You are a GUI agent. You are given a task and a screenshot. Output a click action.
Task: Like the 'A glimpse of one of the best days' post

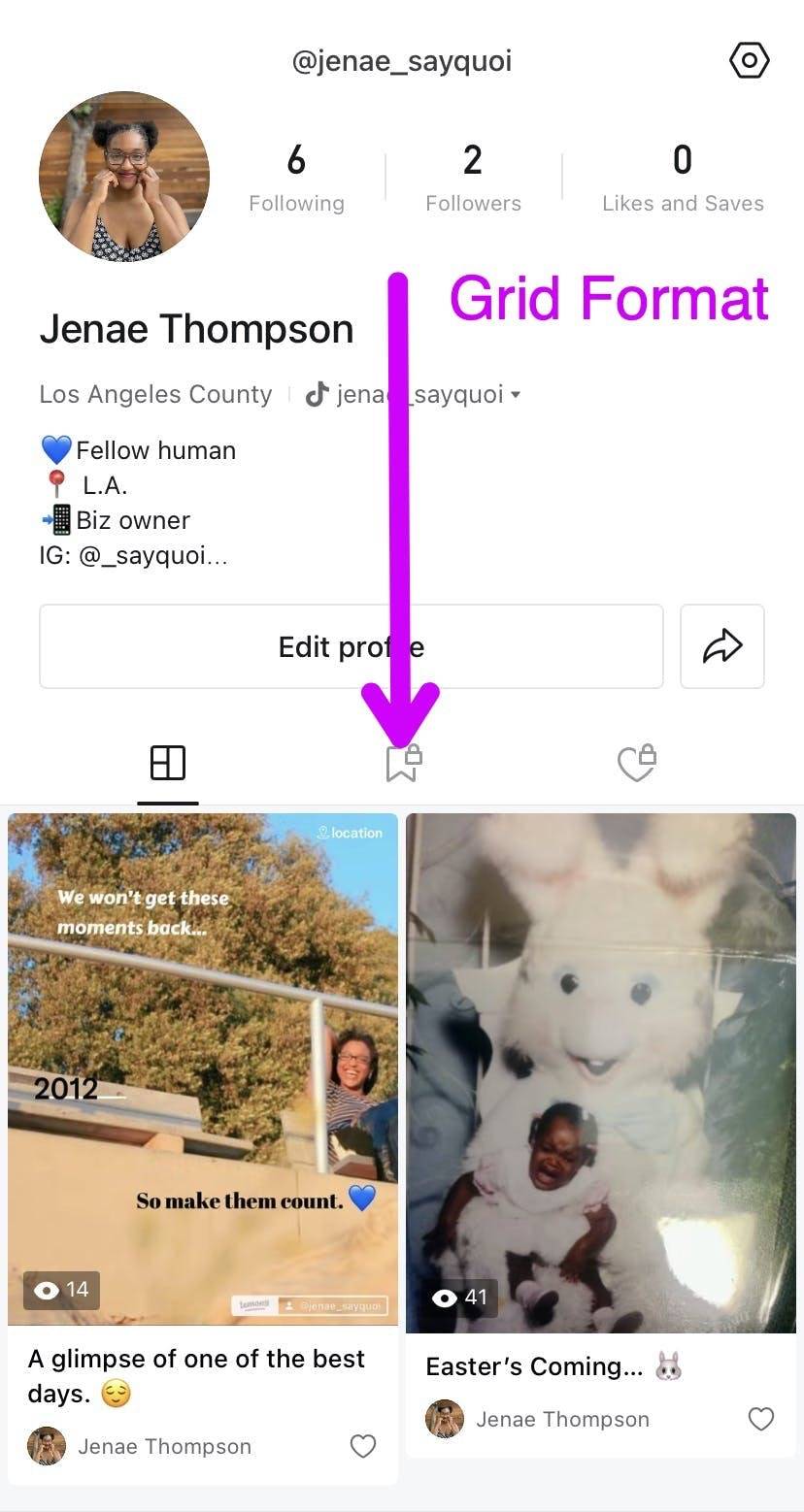pyautogui.click(x=363, y=1446)
